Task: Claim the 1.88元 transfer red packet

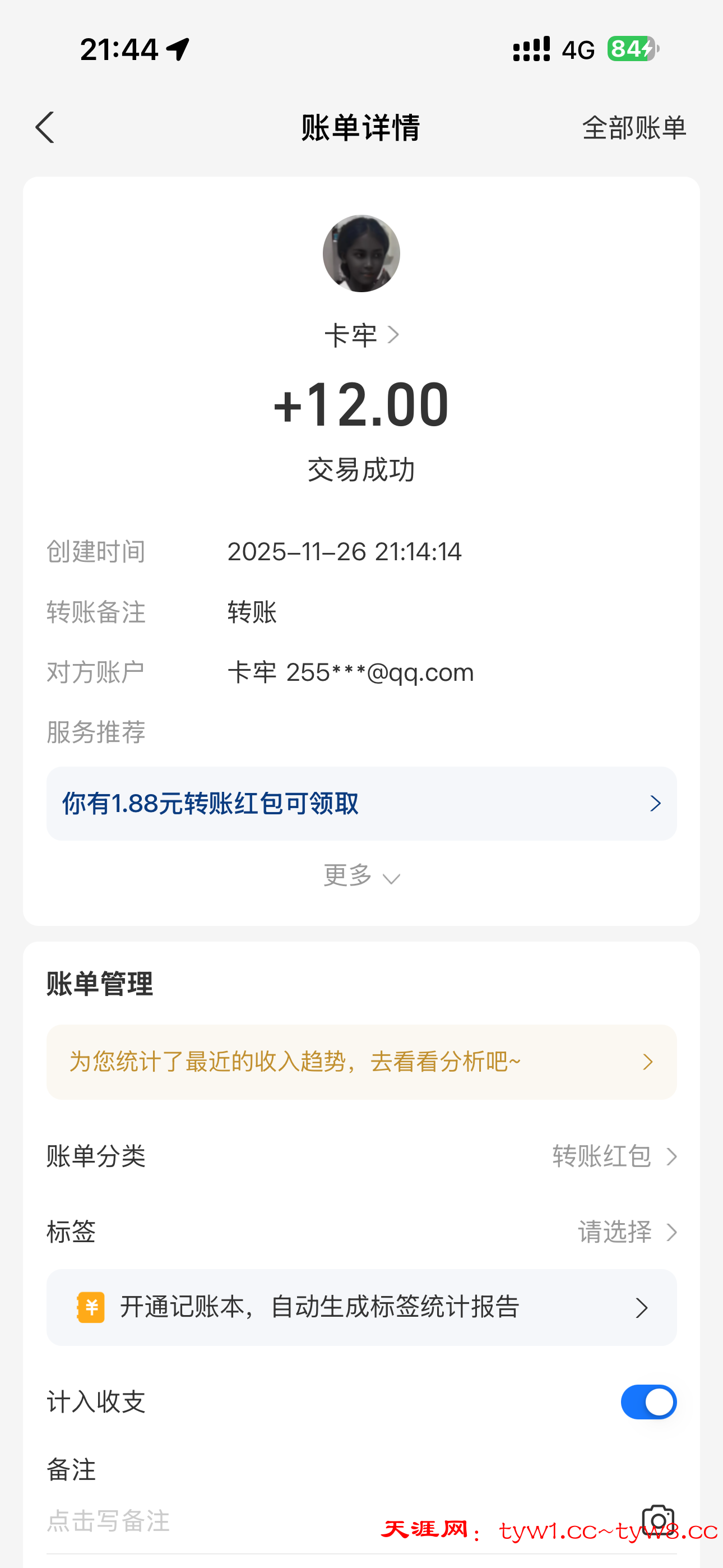Action: point(361,804)
